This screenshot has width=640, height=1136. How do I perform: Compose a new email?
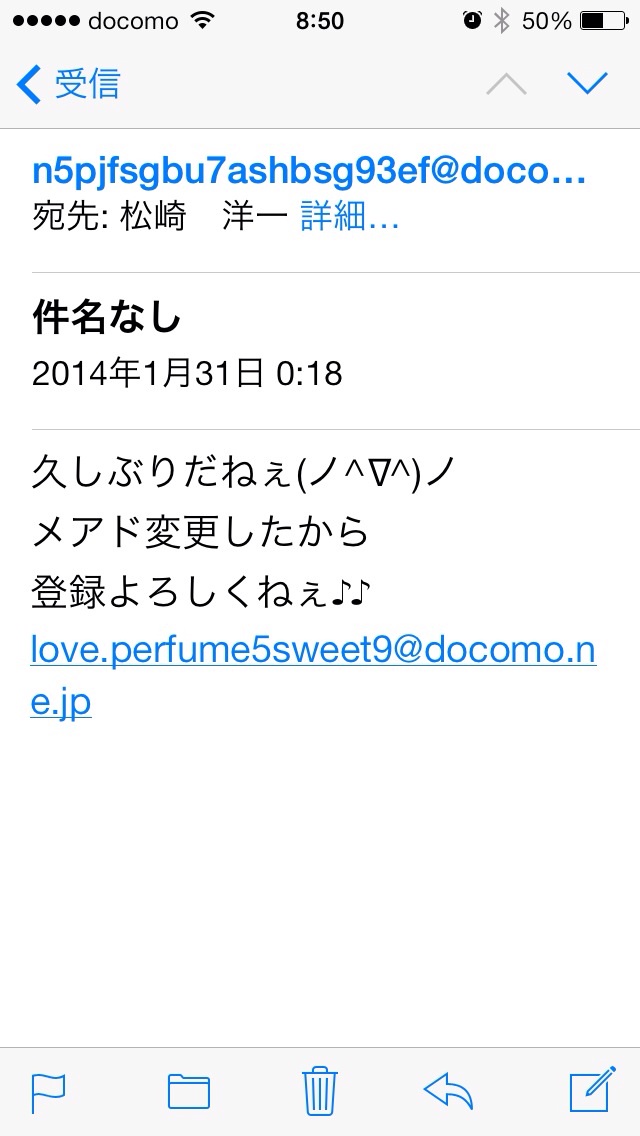pos(592,1090)
